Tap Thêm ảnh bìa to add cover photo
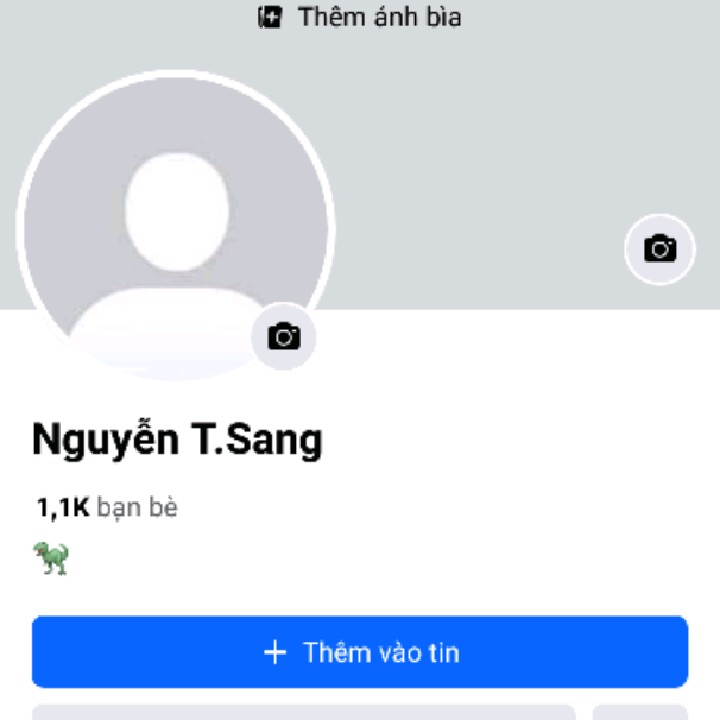 360,17
